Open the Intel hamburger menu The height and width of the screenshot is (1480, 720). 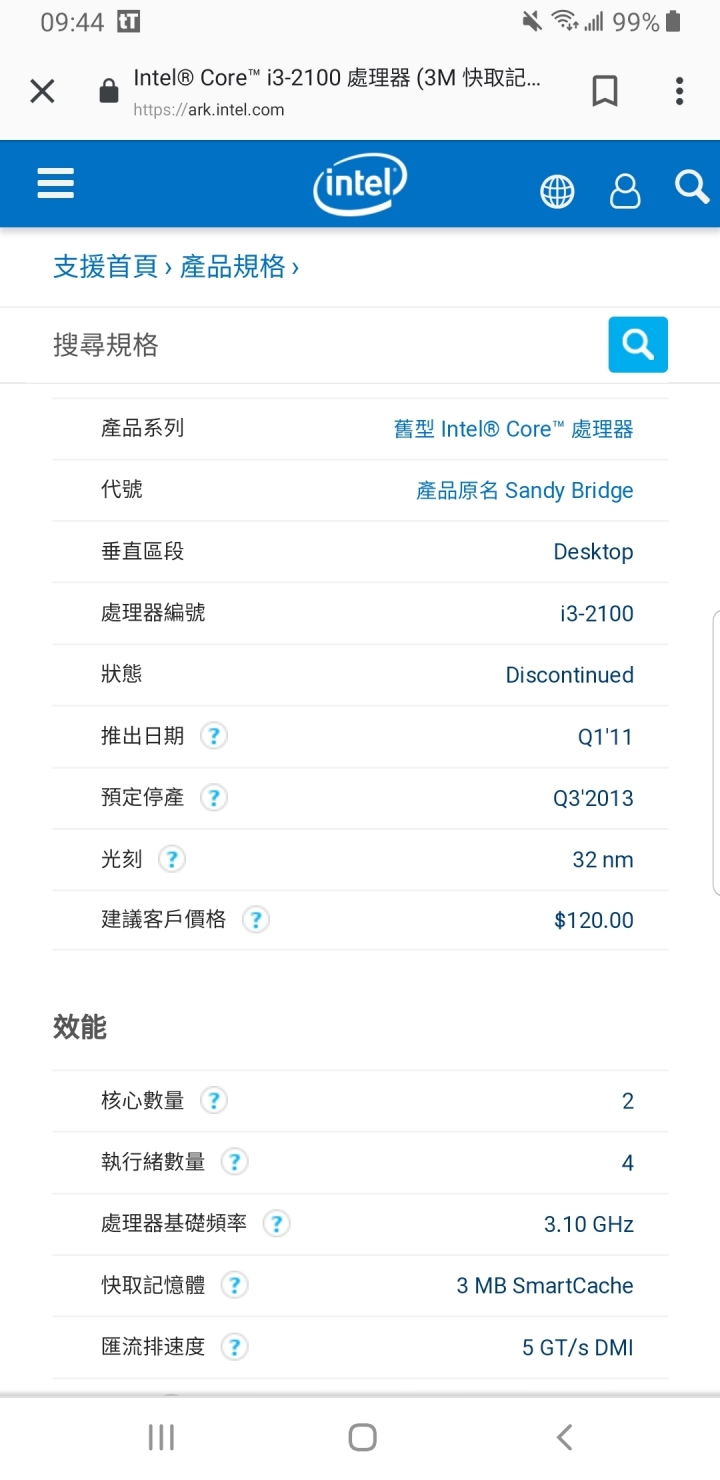(56, 184)
